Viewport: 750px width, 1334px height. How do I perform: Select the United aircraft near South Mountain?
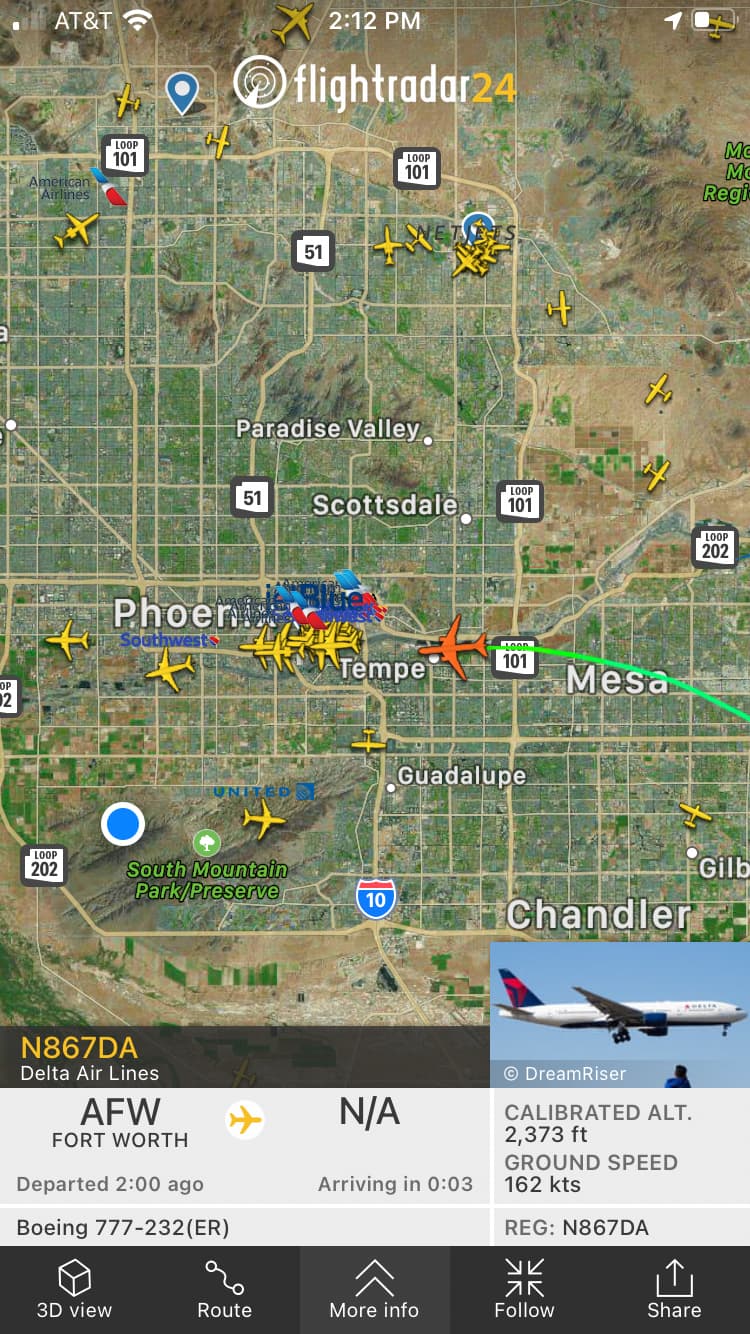[x=264, y=819]
